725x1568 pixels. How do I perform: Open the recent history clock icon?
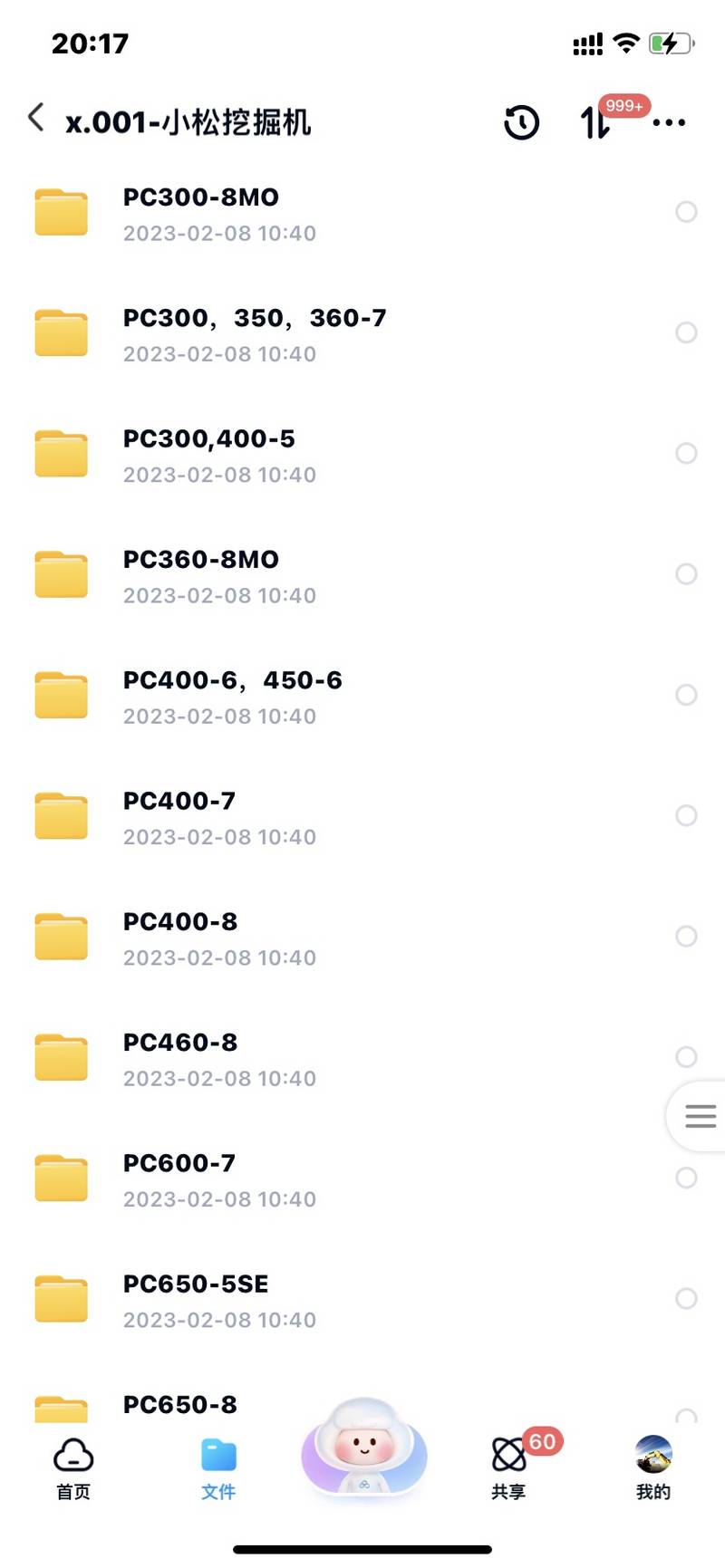tap(521, 122)
